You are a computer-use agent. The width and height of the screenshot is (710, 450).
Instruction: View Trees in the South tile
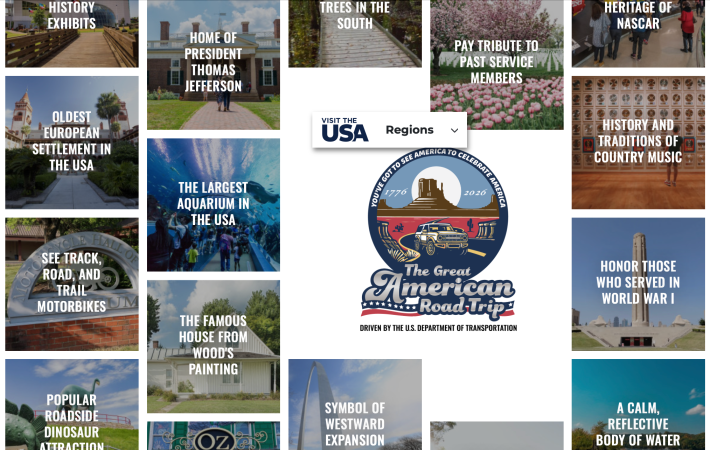[355, 30]
